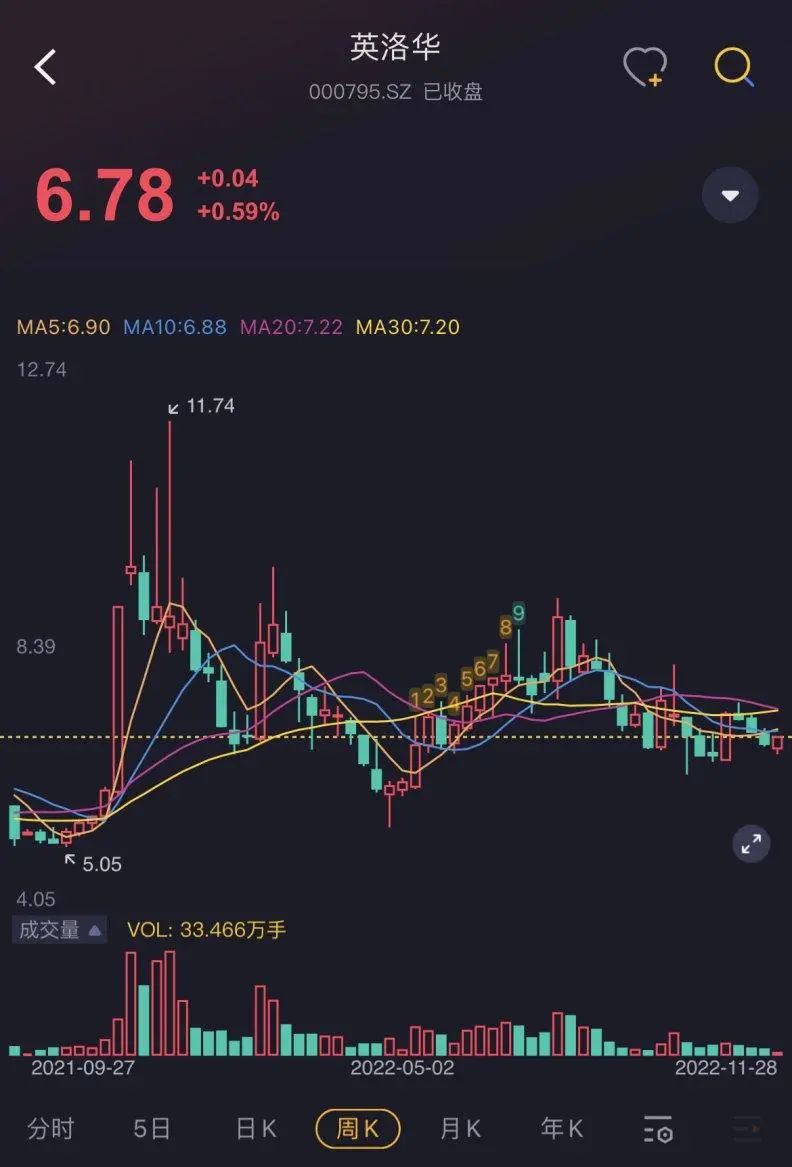This screenshot has height=1167, width=792.
Task: Open the chart in fullscreen view
Action: [751, 843]
